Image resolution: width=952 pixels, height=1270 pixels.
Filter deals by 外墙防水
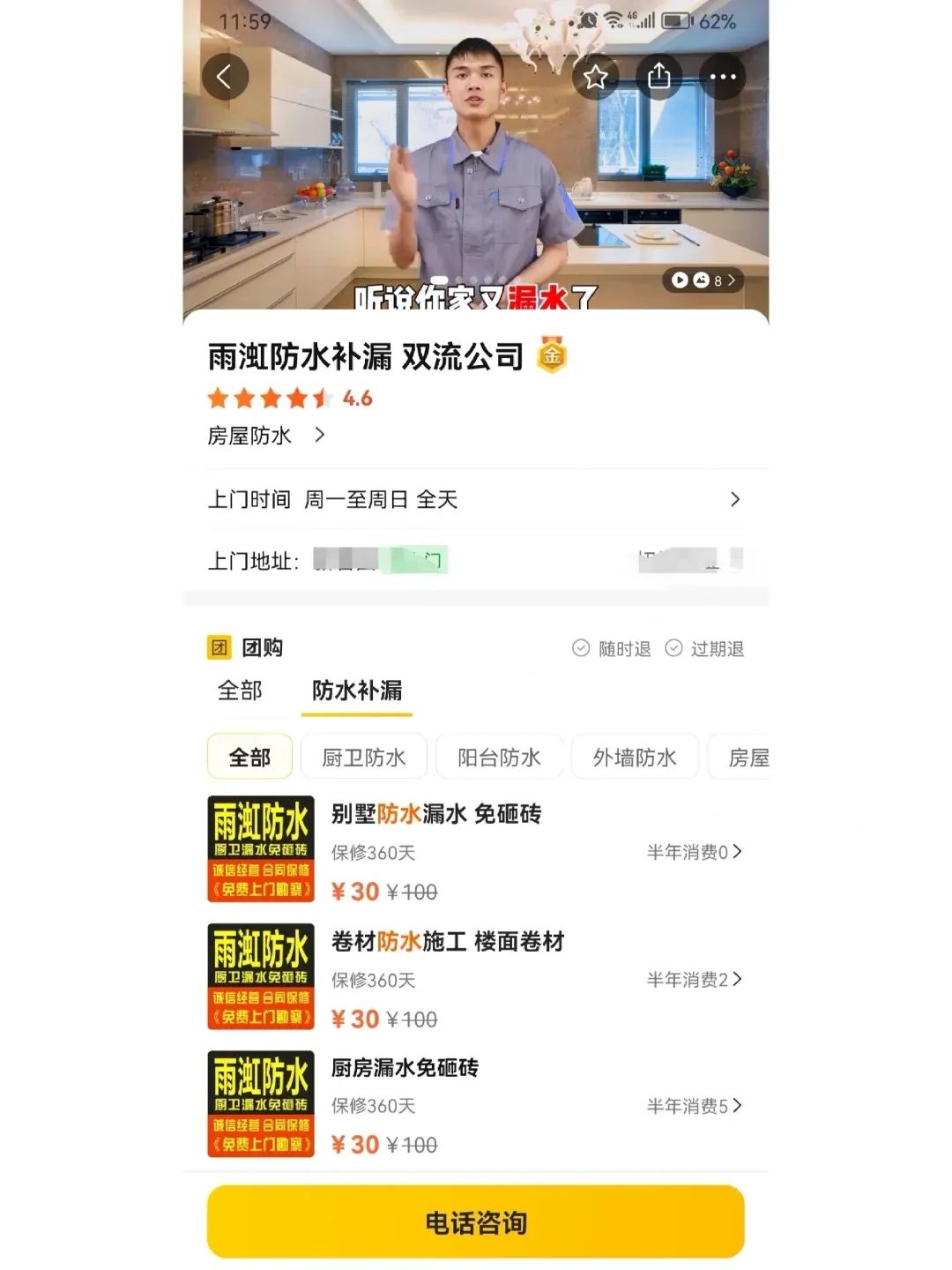(x=635, y=757)
